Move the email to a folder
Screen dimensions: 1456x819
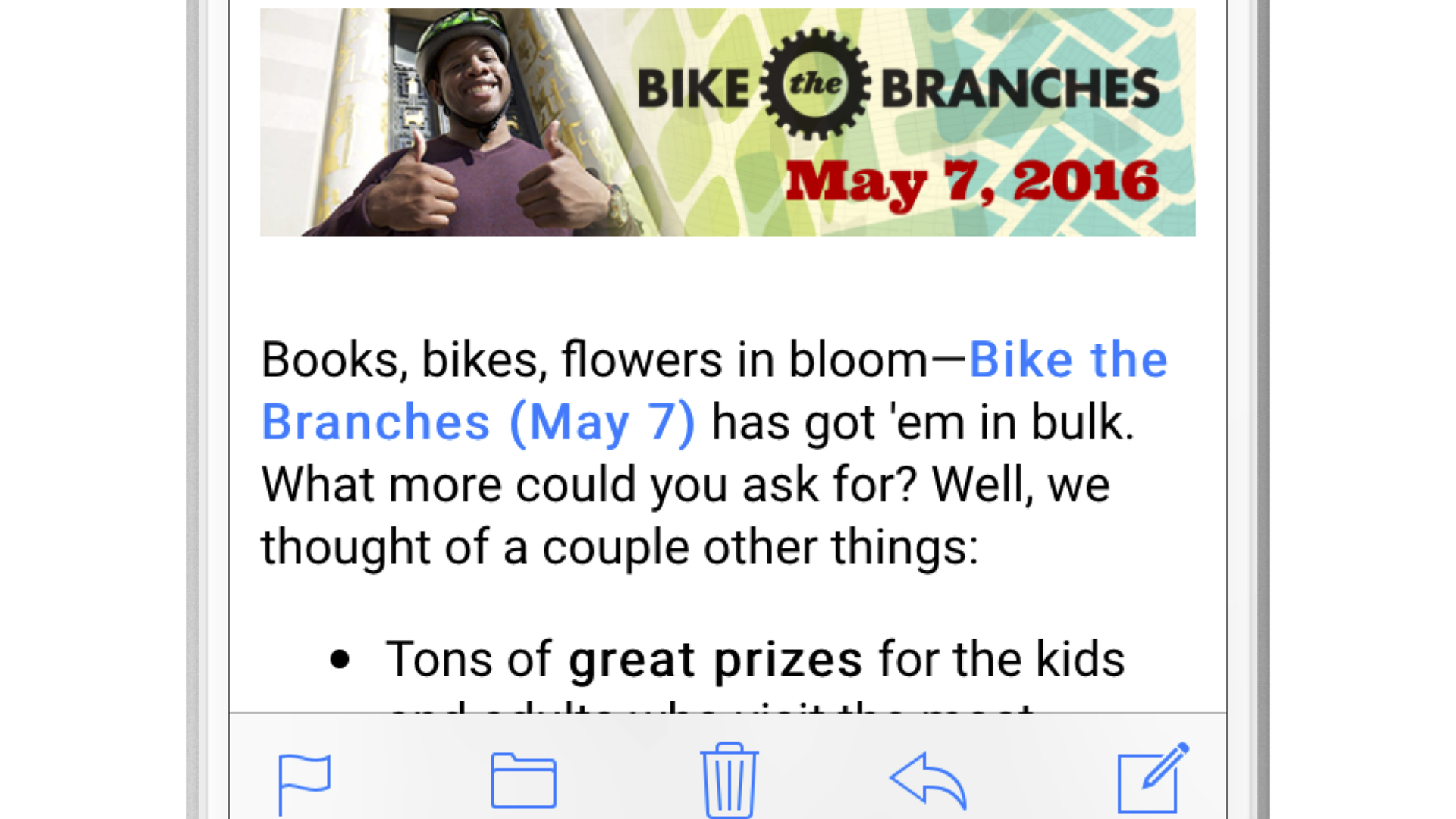tap(523, 781)
